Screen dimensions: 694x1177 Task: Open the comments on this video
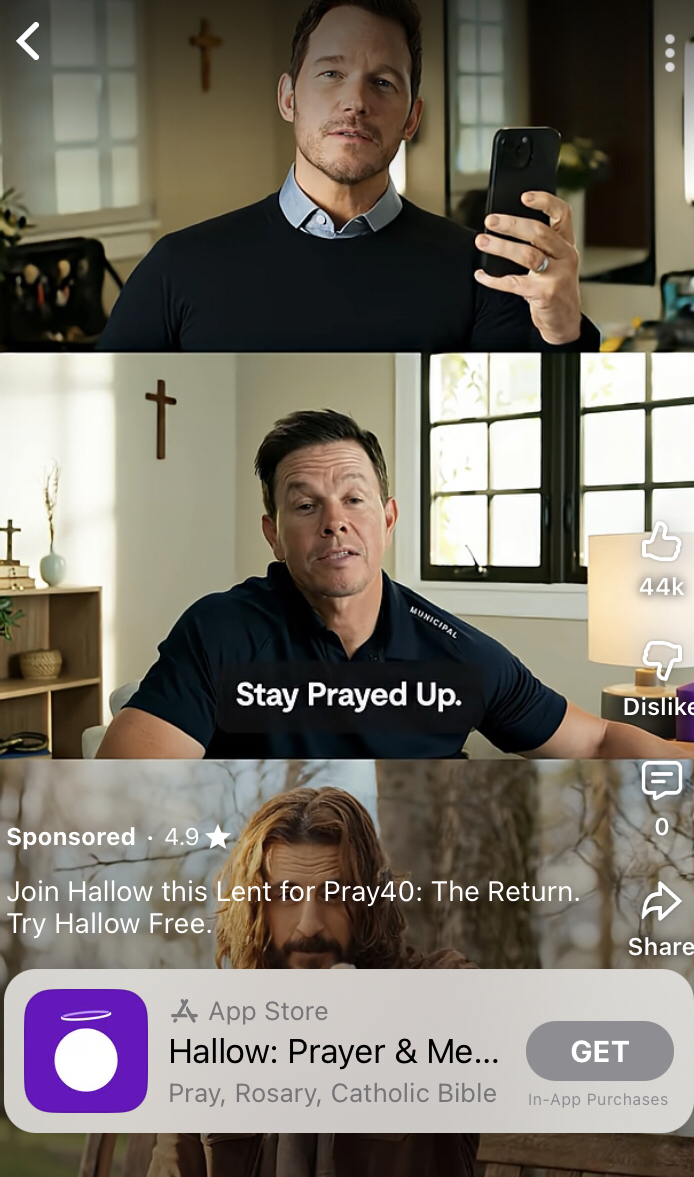pyautogui.click(x=661, y=781)
